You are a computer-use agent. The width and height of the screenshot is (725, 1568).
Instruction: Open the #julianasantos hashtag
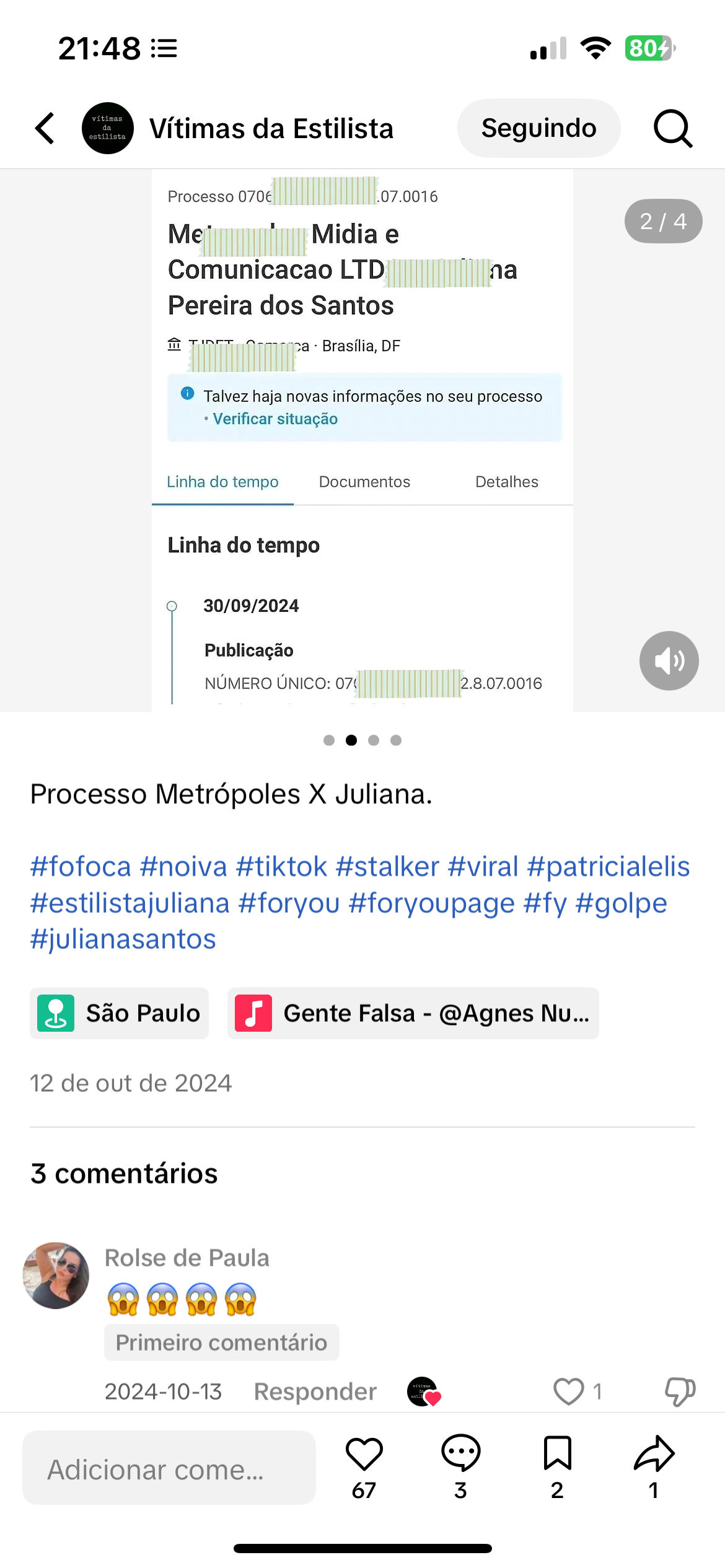pos(123,939)
